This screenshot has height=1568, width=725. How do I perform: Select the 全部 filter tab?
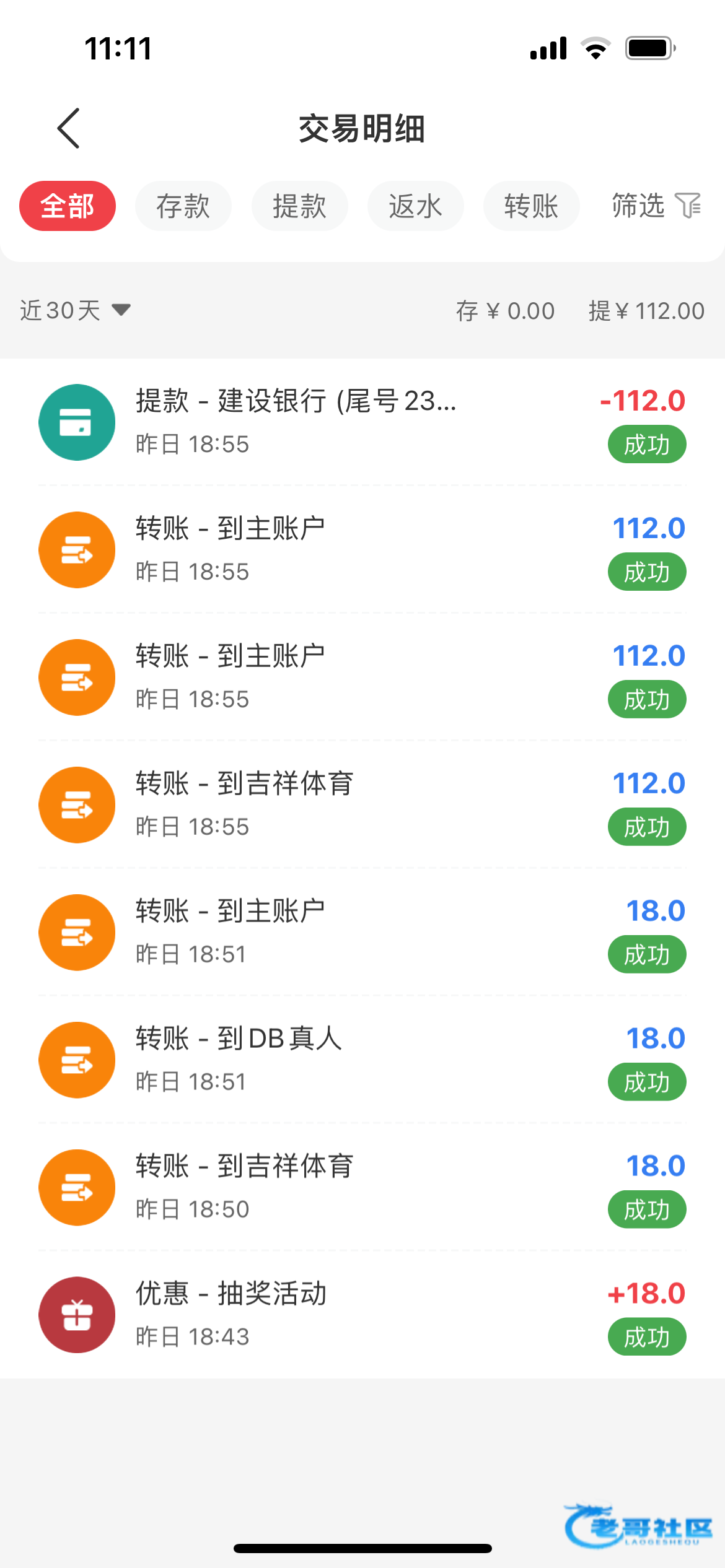[x=68, y=206]
